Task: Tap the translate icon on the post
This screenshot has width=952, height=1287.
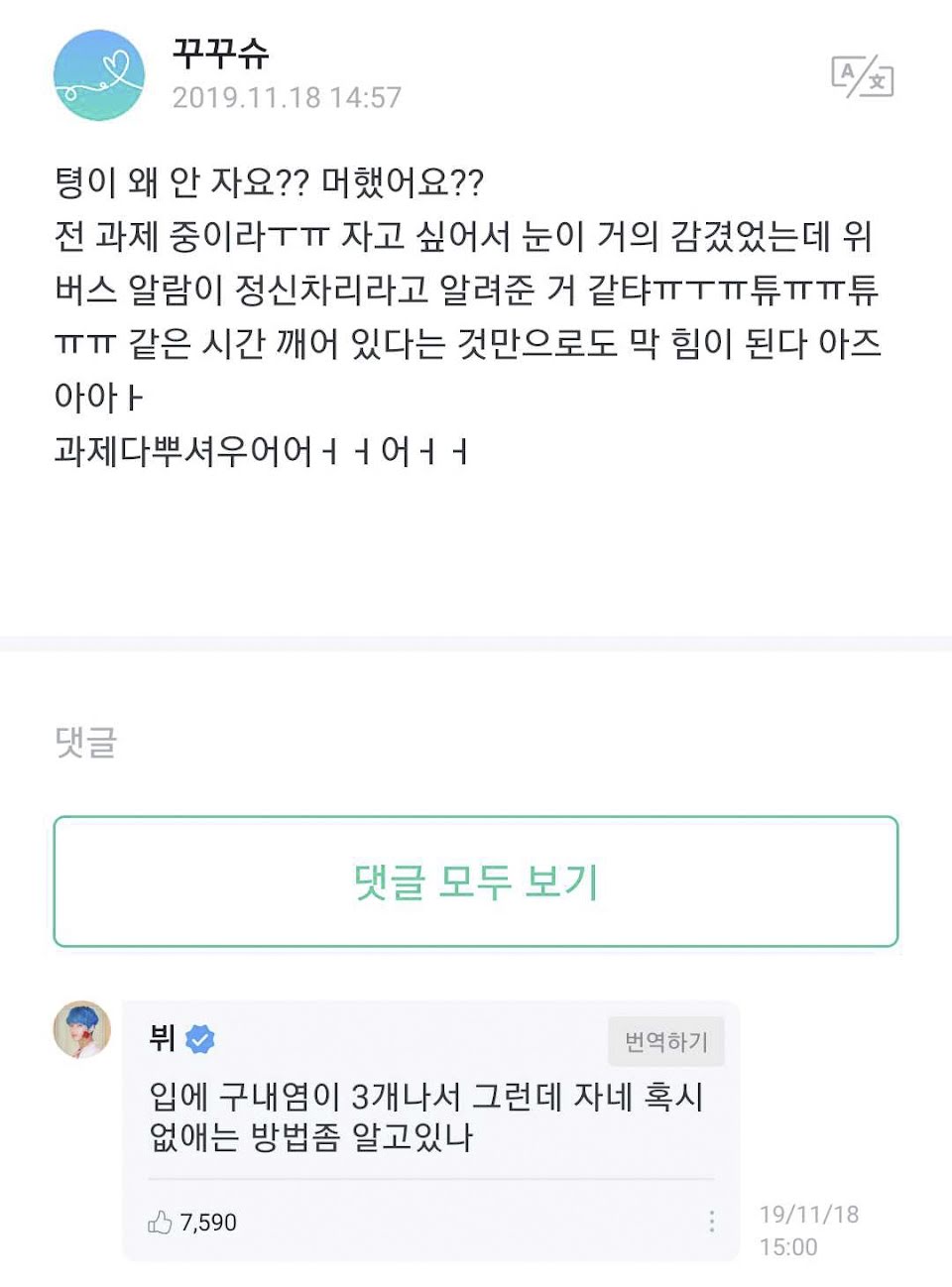Action: (862, 76)
